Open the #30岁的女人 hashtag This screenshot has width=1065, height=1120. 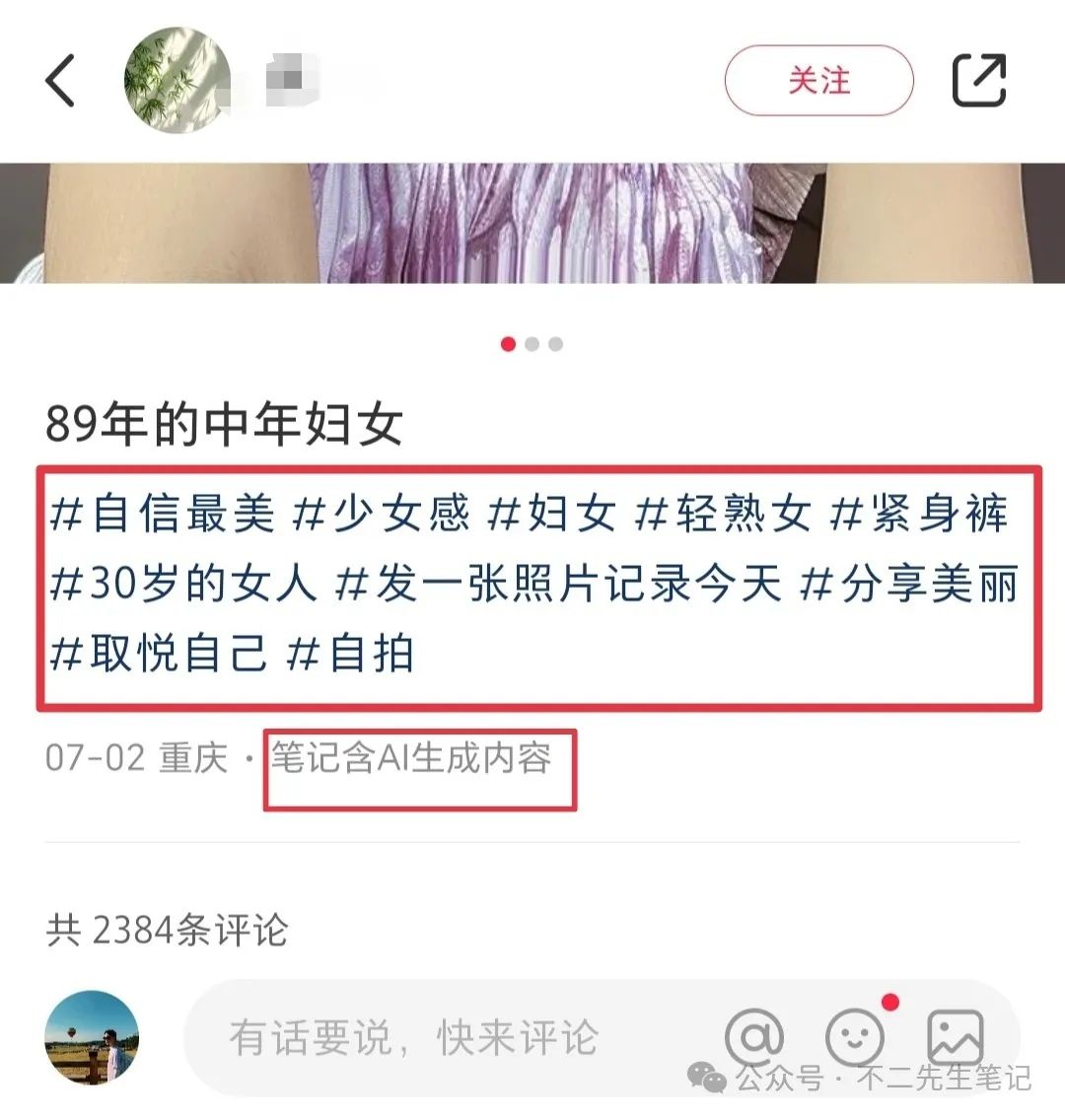(x=183, y=585)
